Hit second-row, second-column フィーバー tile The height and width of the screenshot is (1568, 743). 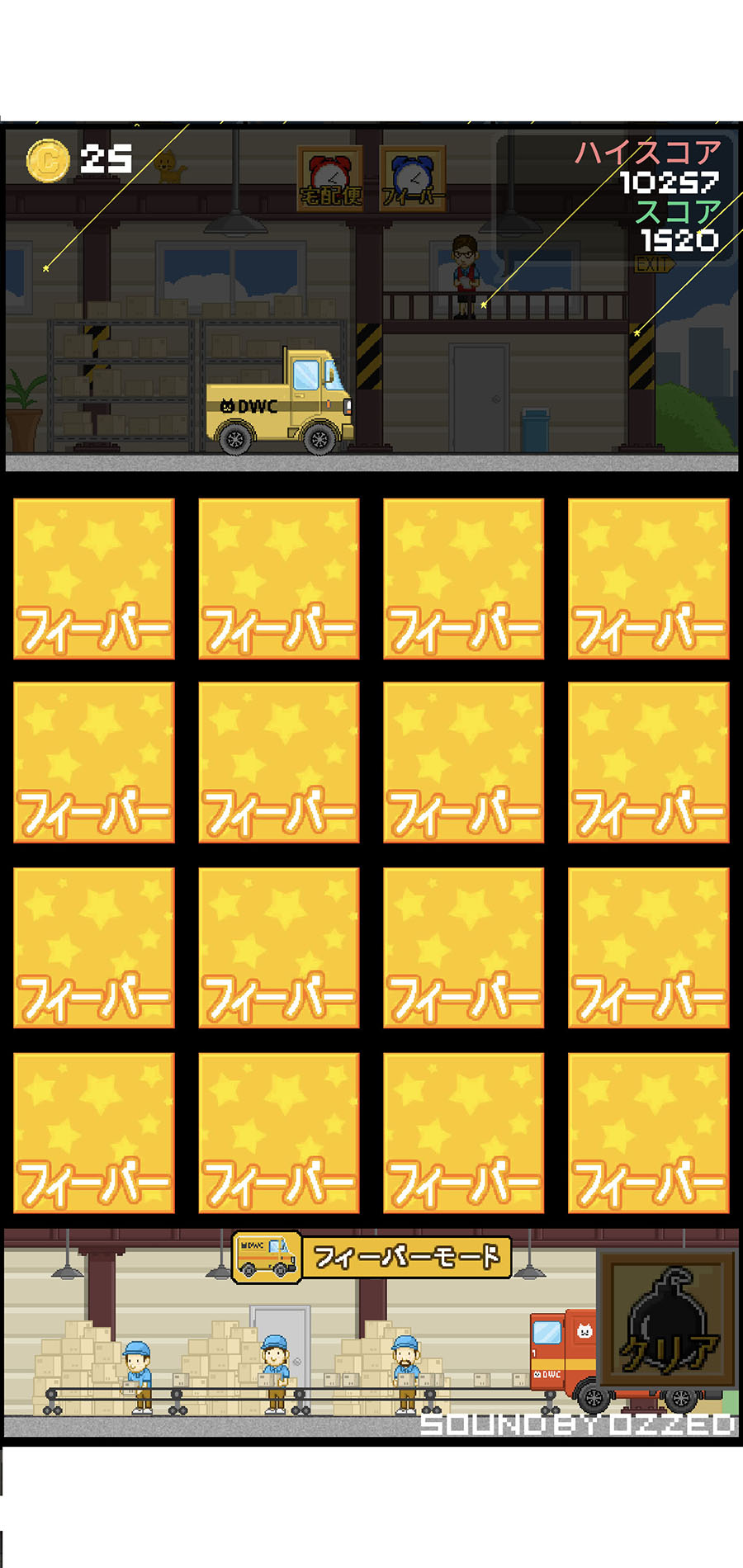[x=279, y=763]
